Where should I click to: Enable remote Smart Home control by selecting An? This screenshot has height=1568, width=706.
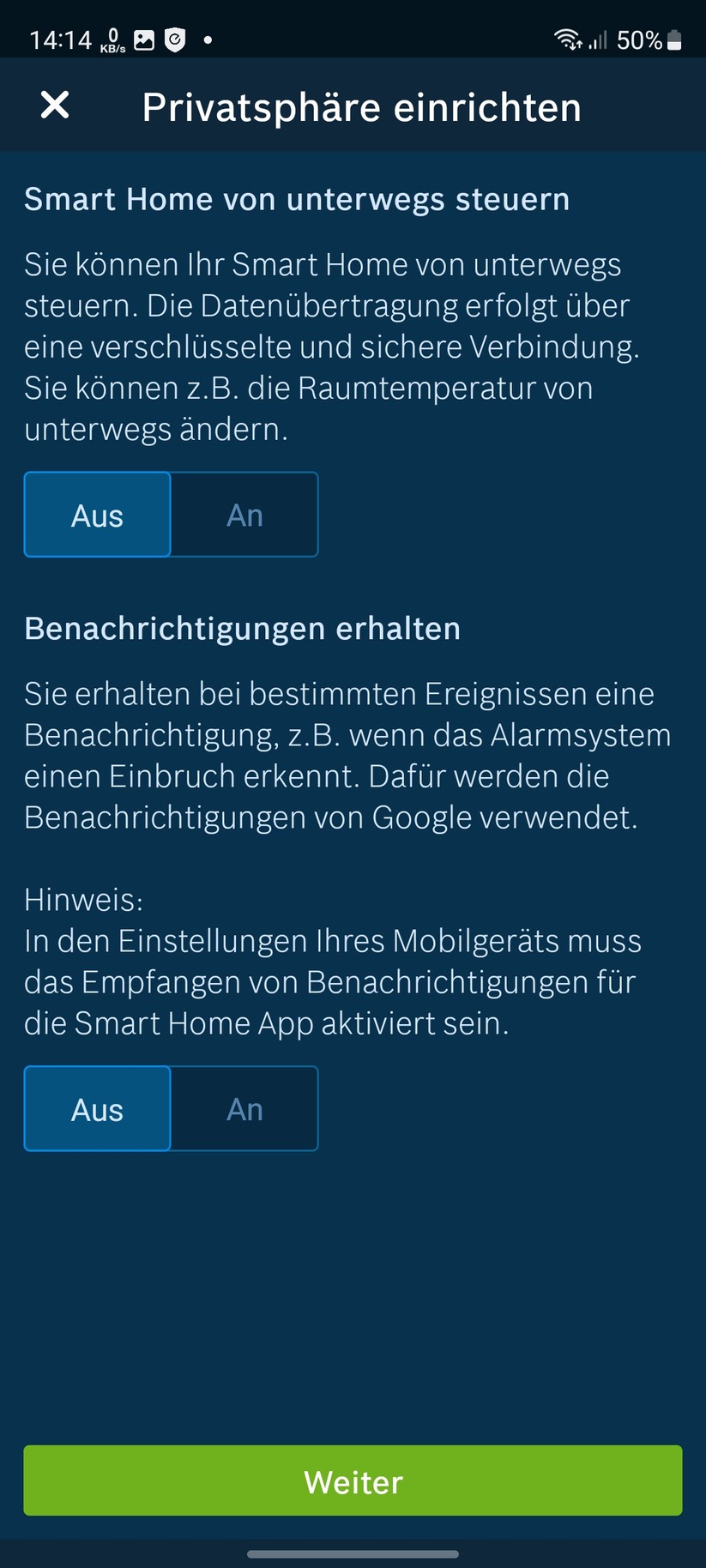pos(244,515)
